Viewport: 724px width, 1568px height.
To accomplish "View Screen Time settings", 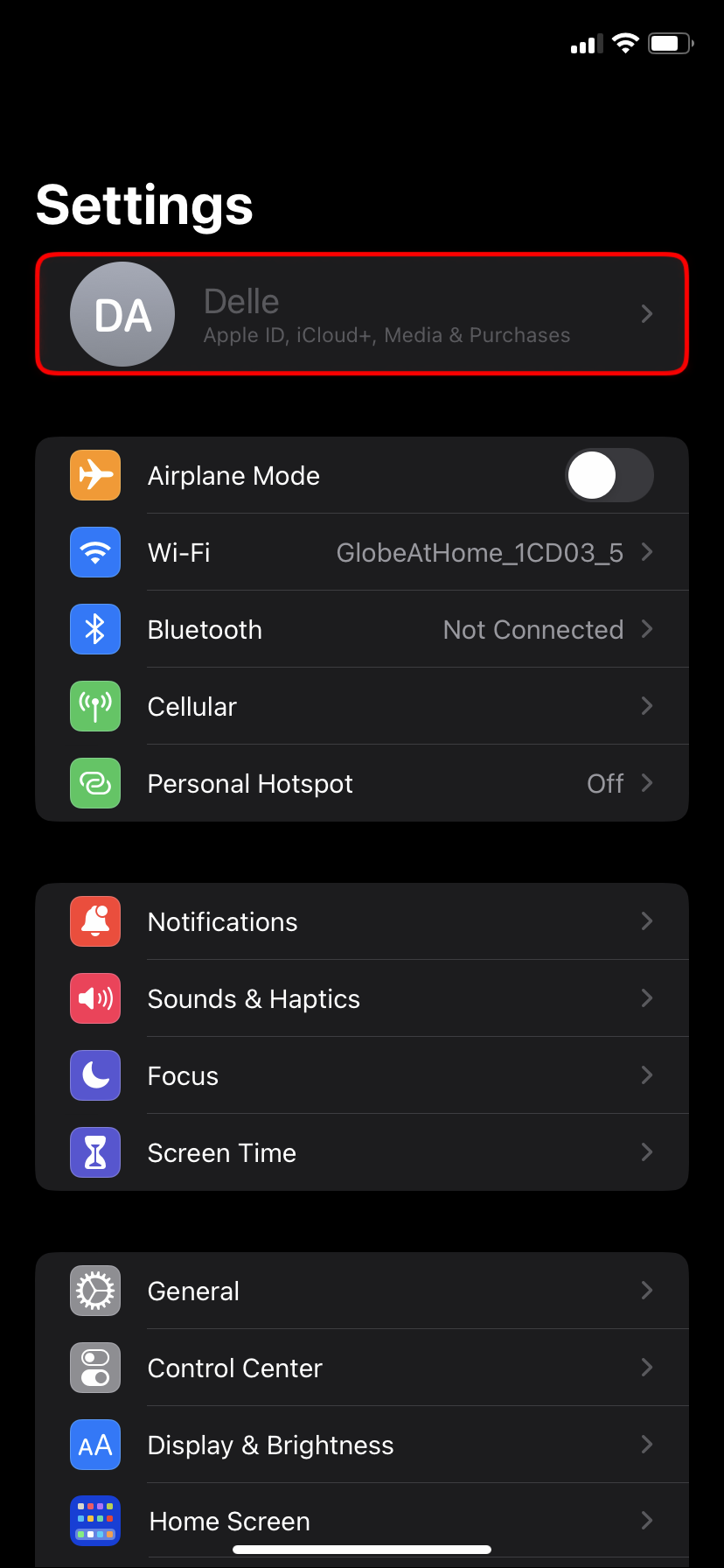I will [x=362, y=1153].
